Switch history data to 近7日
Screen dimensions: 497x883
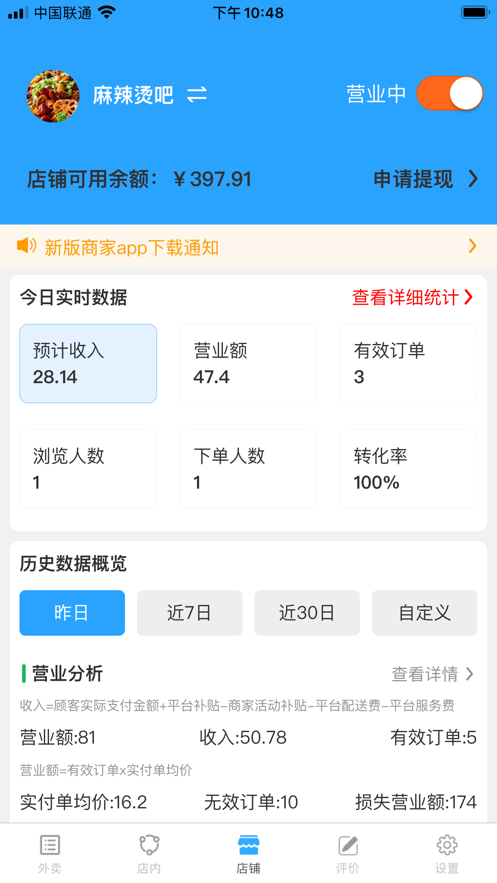190,613
